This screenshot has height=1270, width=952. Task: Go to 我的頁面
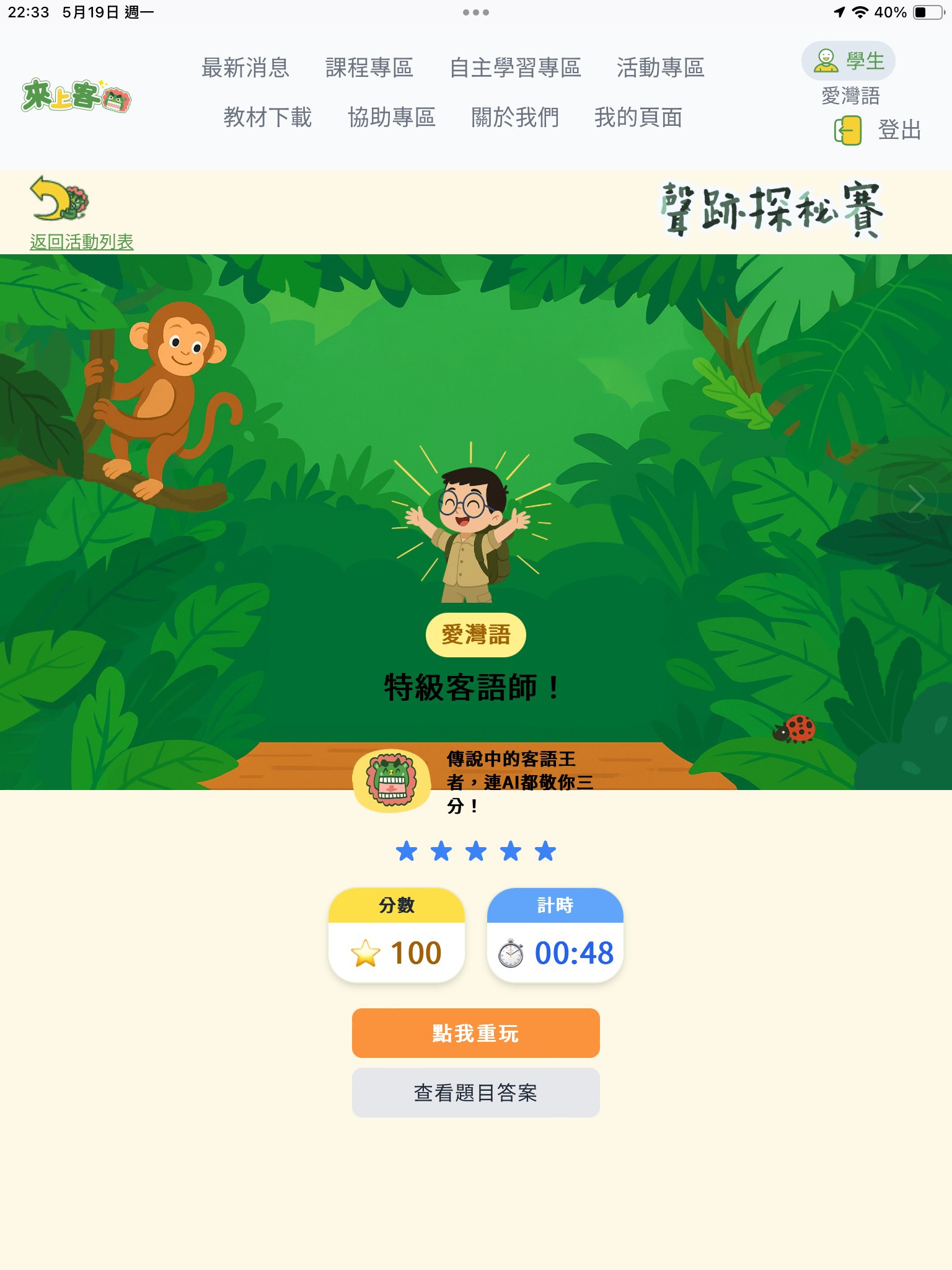pos(638,117)
